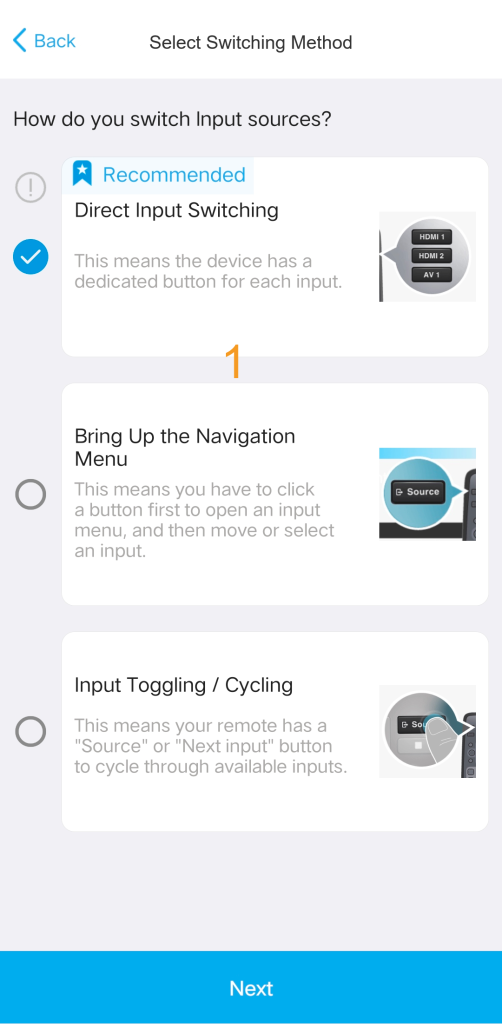
Task: Tap the Next button
Action: pos(251,987)
